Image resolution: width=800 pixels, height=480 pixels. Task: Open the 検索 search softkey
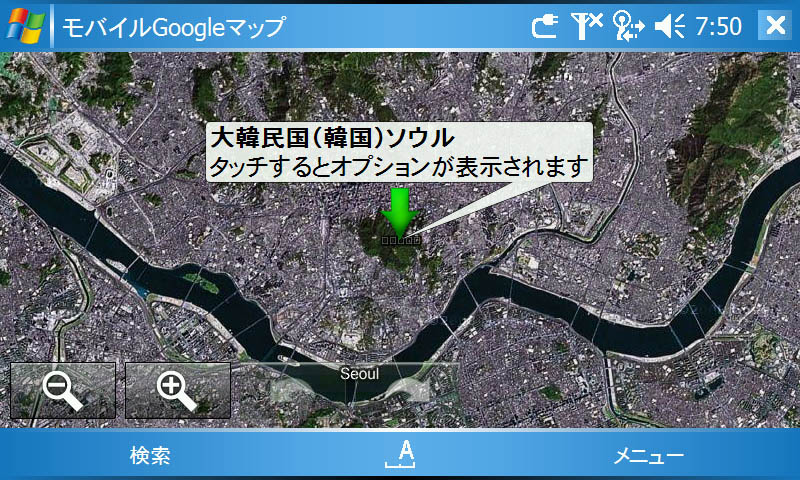click(150, 456)
